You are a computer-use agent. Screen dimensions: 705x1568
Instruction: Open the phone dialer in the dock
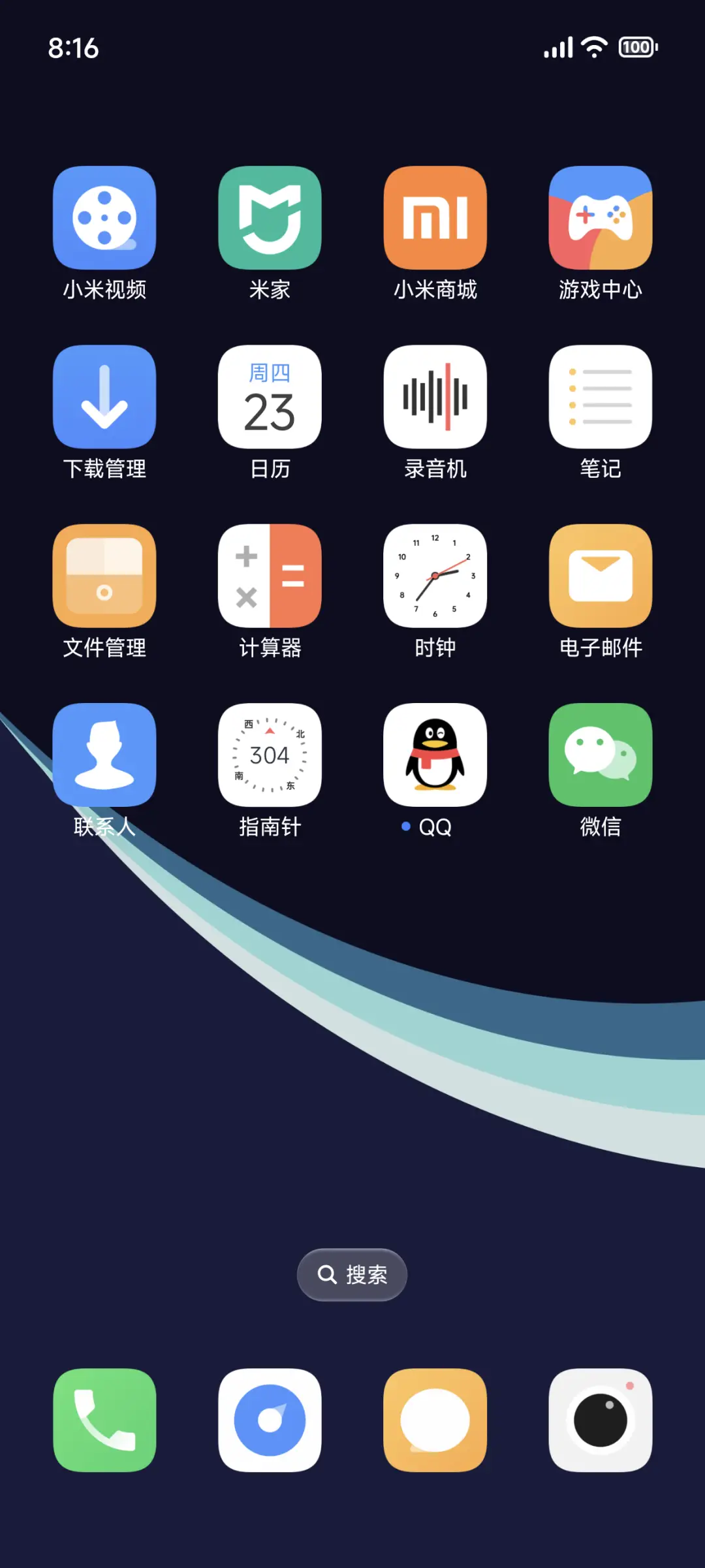click(104, 1420)
